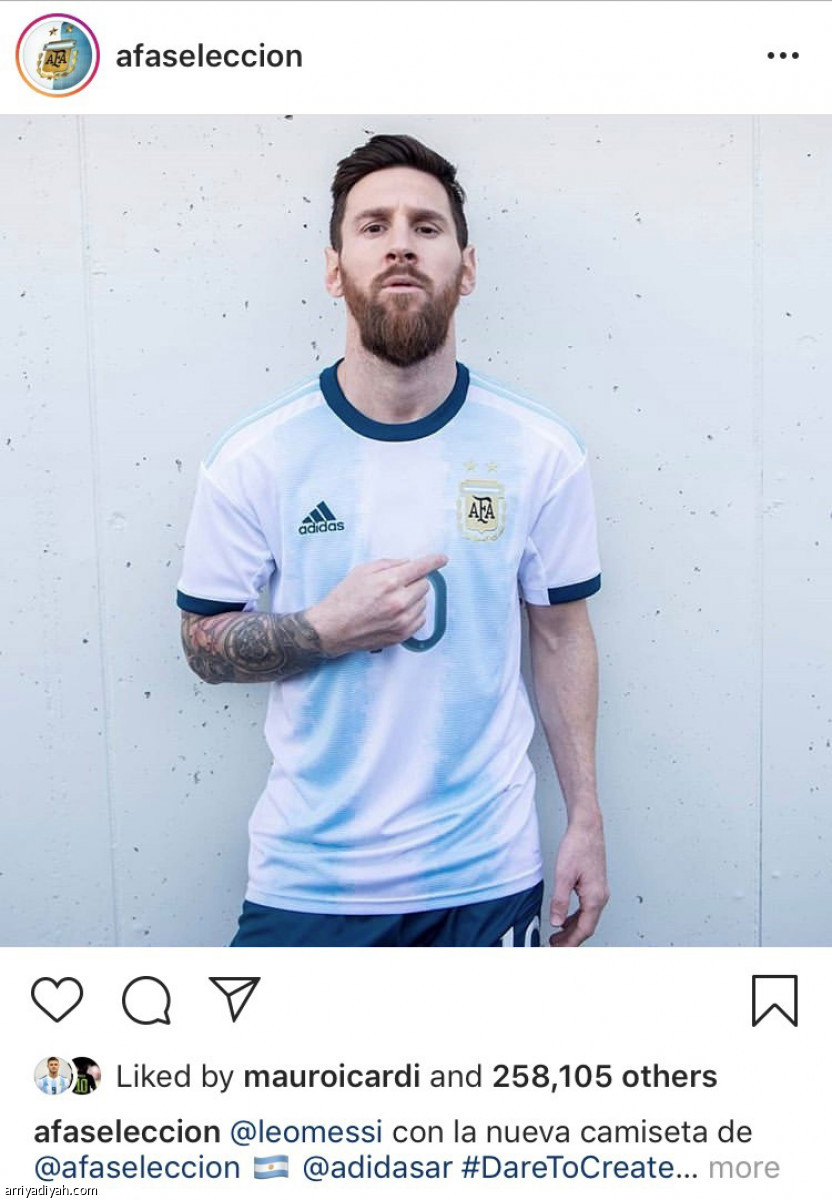
Task: Open the @afaseleccion mention in caption
Action: (137, 1168)
